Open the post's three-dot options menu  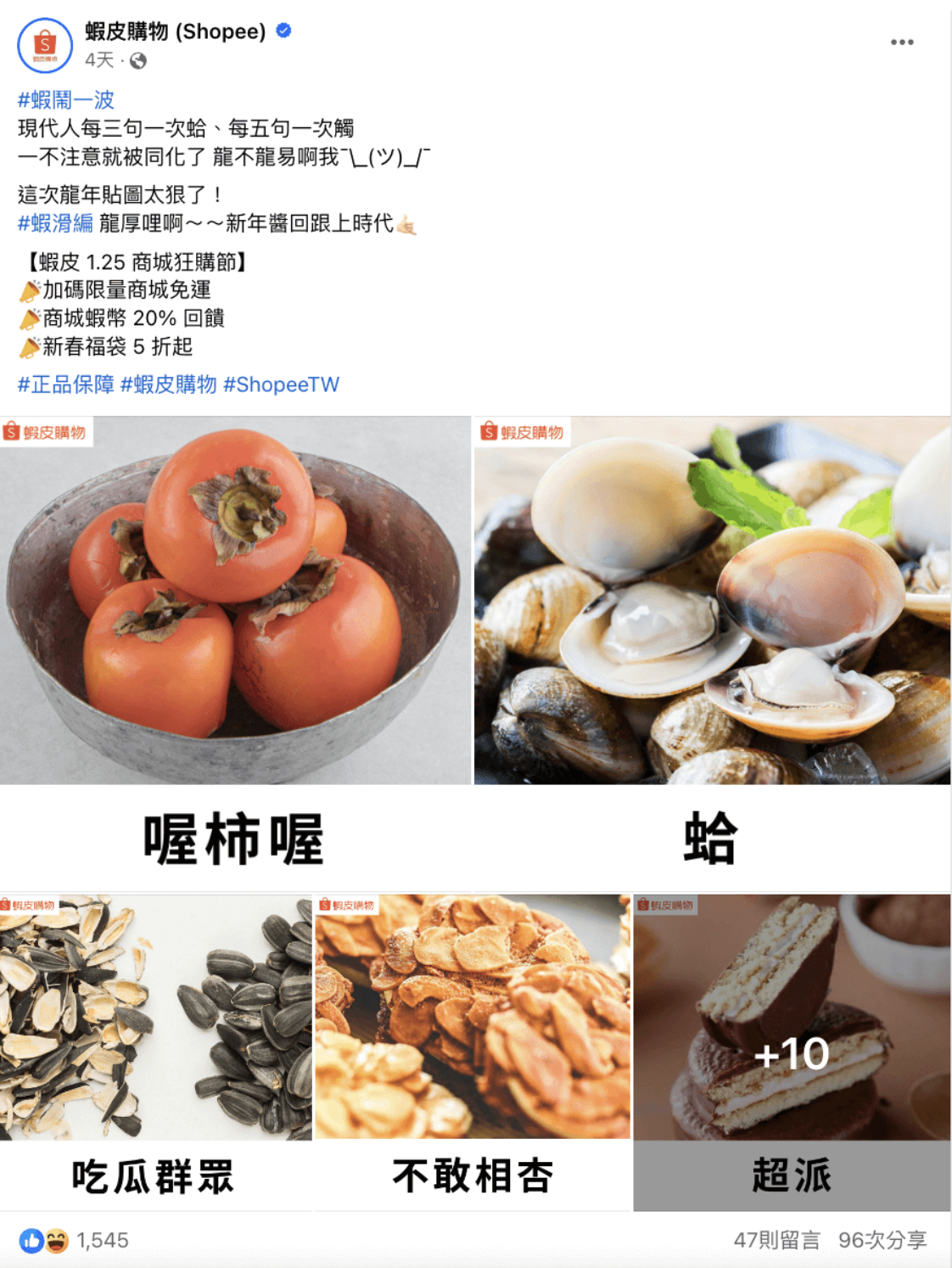[901, 42]
